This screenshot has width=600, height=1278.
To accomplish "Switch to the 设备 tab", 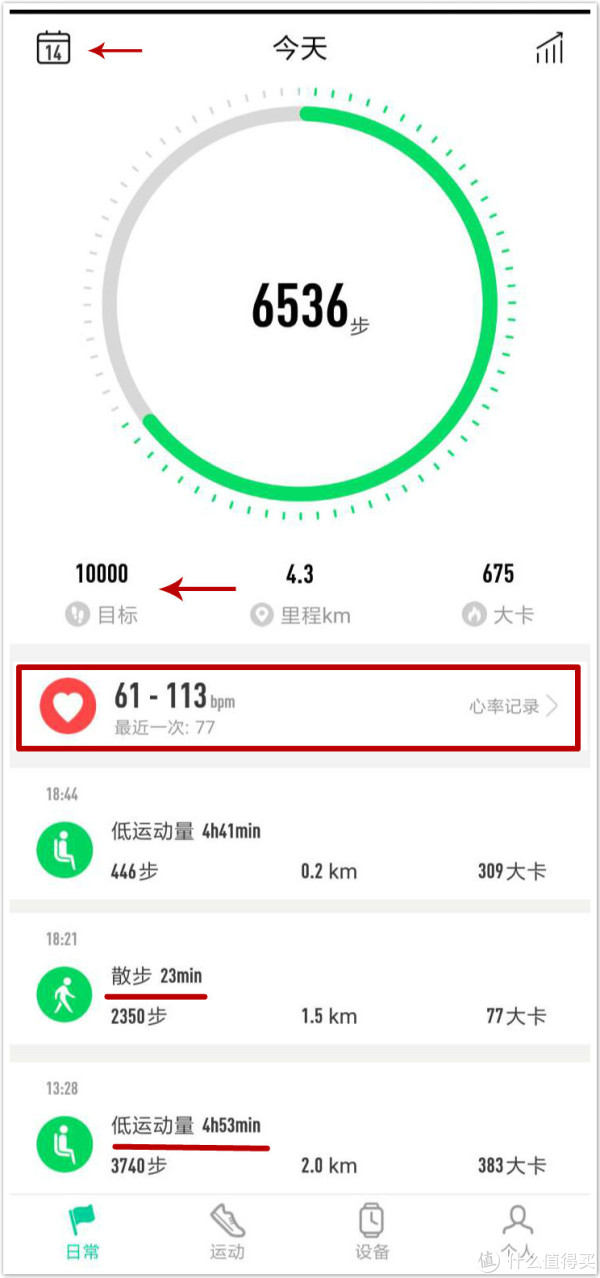I will pos(371,1232).
